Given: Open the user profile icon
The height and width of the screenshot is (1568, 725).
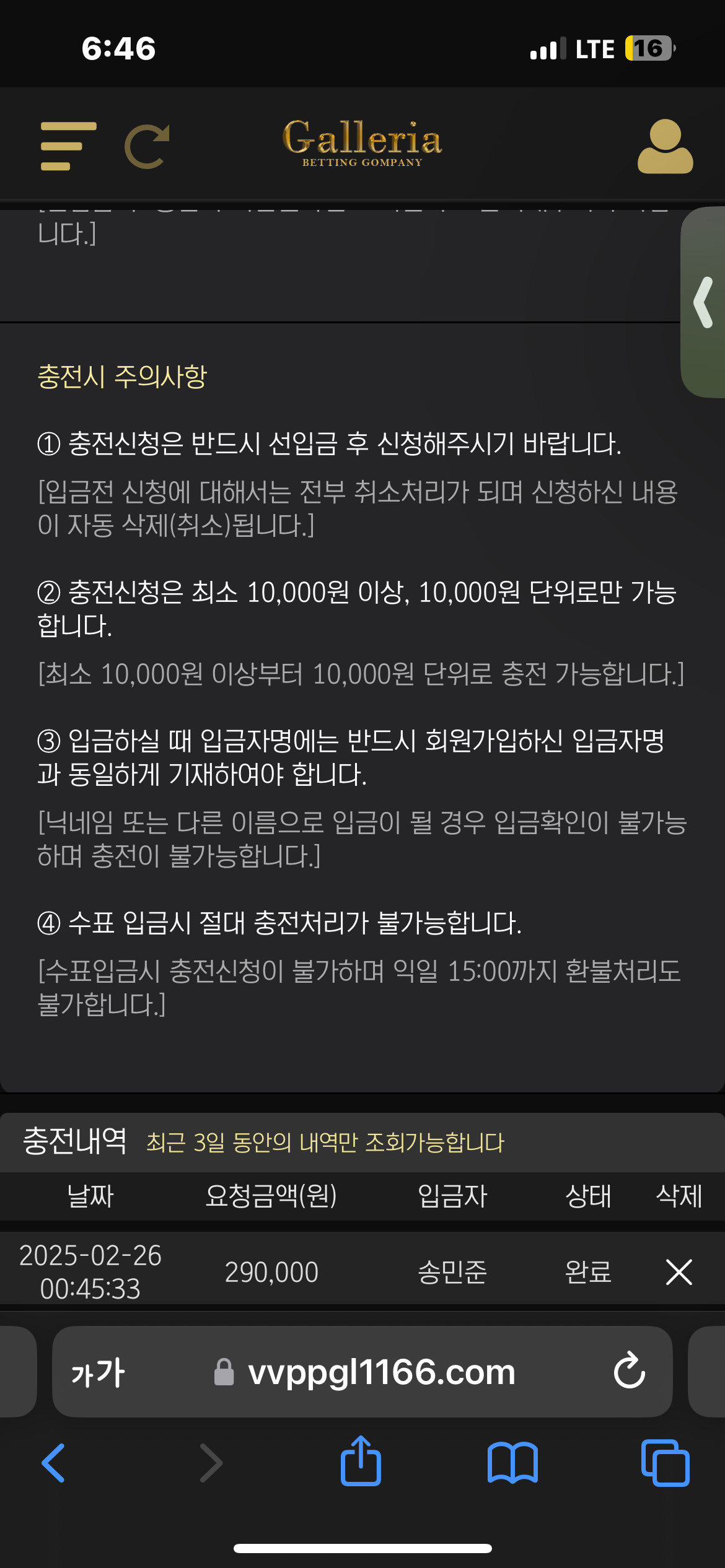Looking at the screenshot, I should coord(665,146).
